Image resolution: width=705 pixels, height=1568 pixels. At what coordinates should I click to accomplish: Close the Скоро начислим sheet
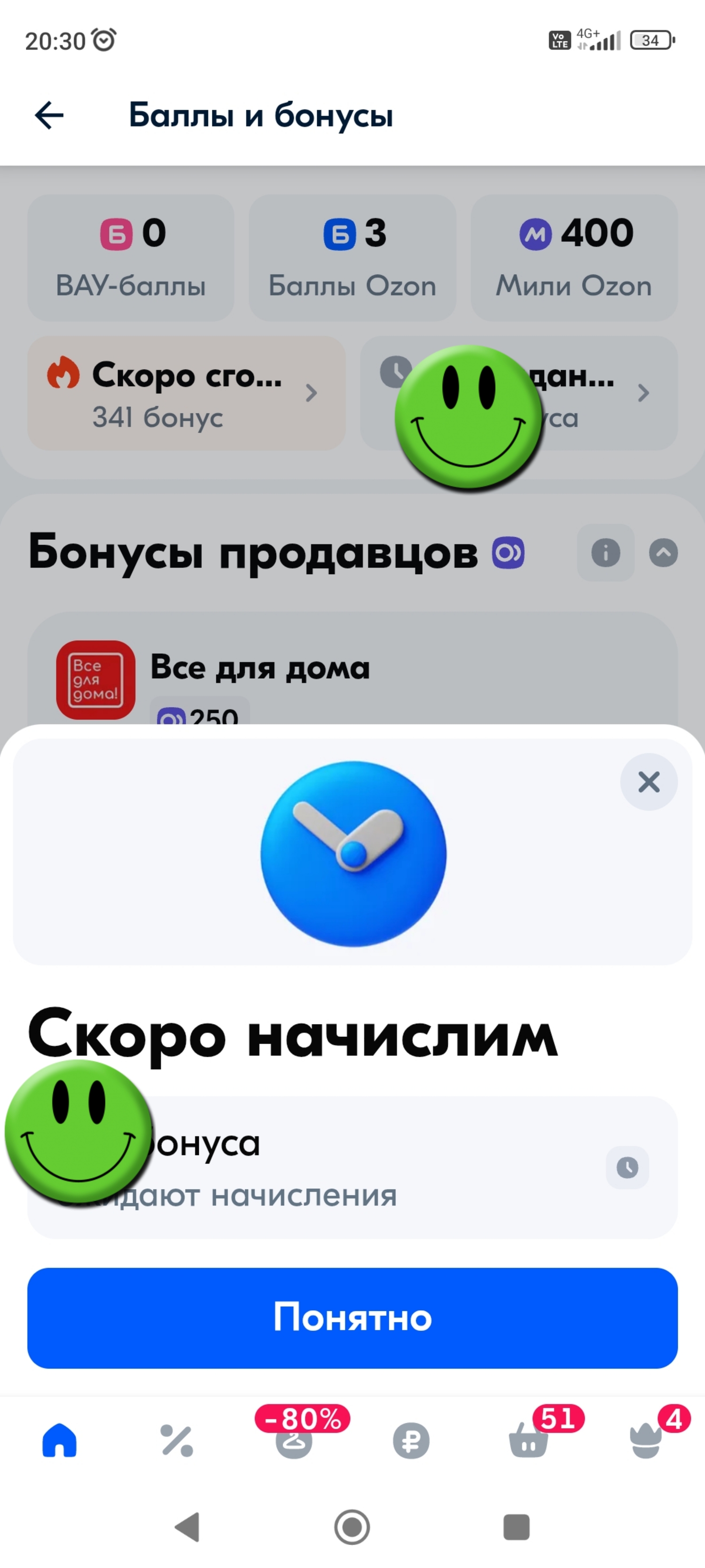649,782
